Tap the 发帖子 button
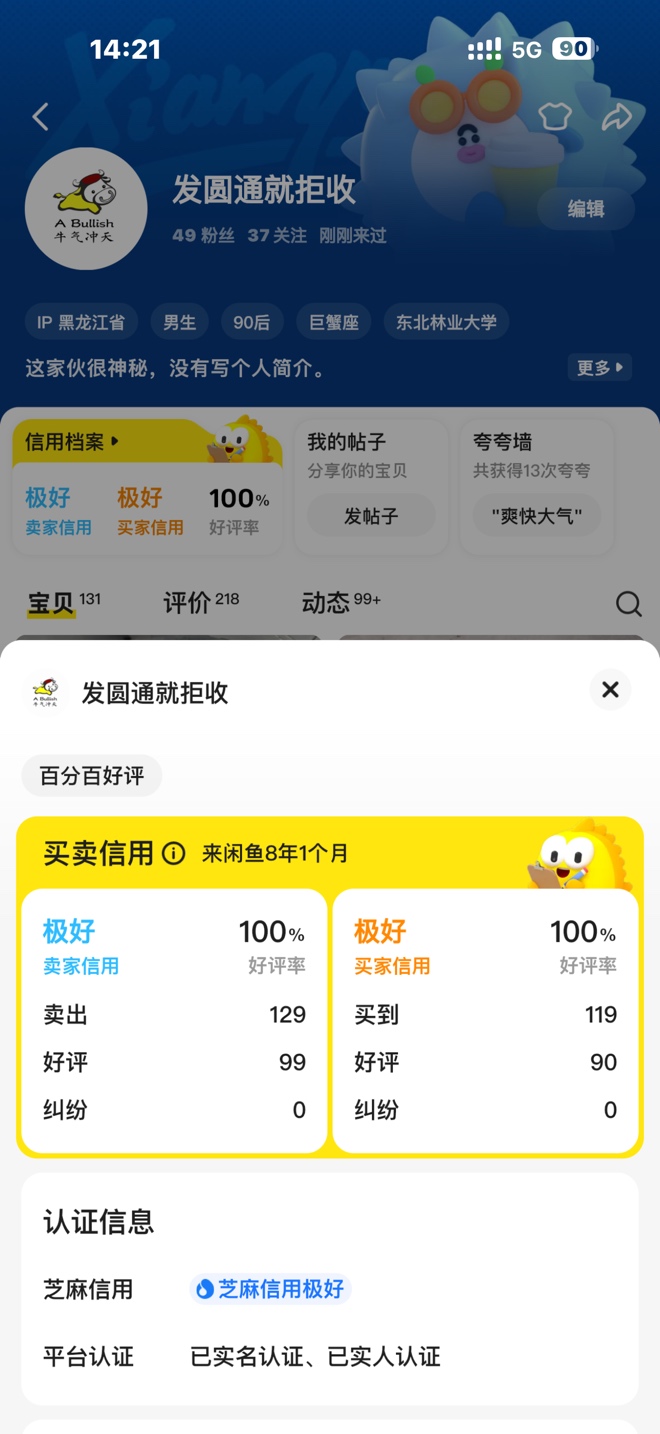The height and width of the screenshot is (1434, 660). [x=371, y=516]
